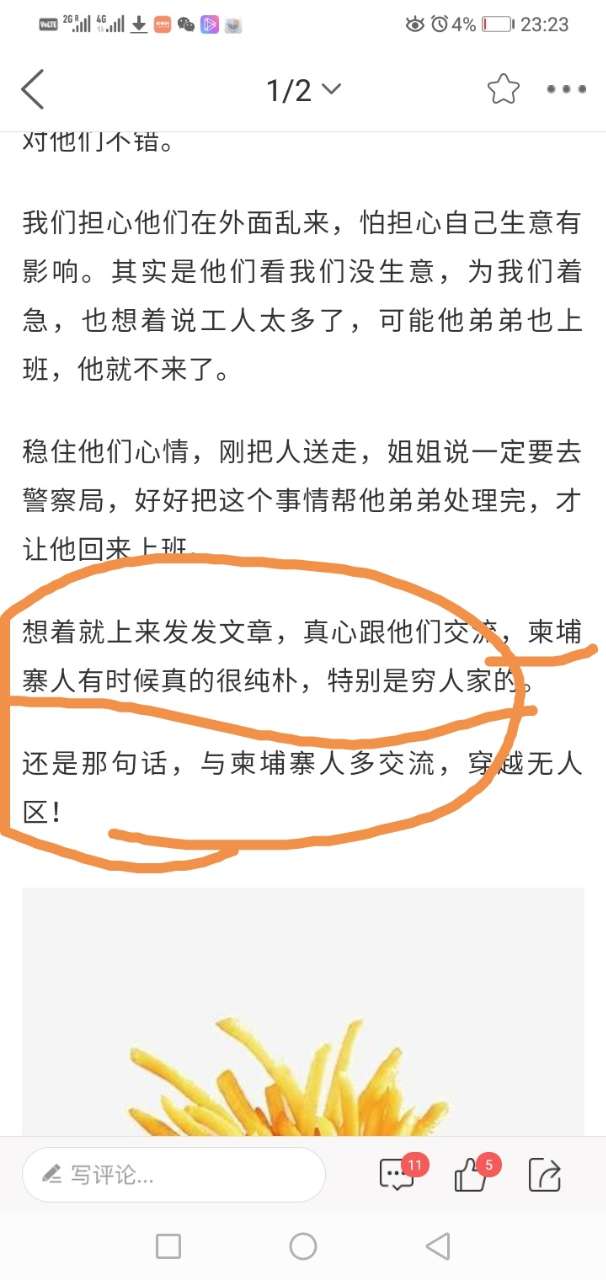Open the 1/2 page dropdown
The width and height of the screenshot is (606, 1280).
(303, 91)
